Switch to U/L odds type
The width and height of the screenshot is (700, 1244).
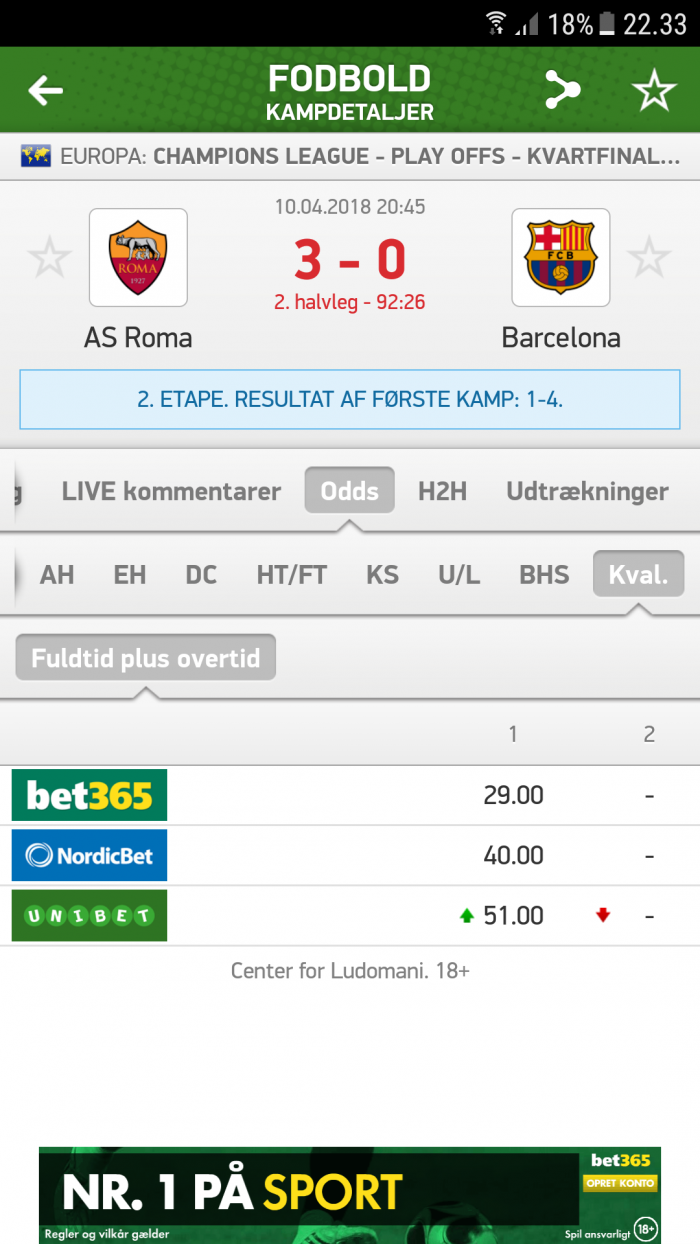pyautogui.click(x=459, y=575)
